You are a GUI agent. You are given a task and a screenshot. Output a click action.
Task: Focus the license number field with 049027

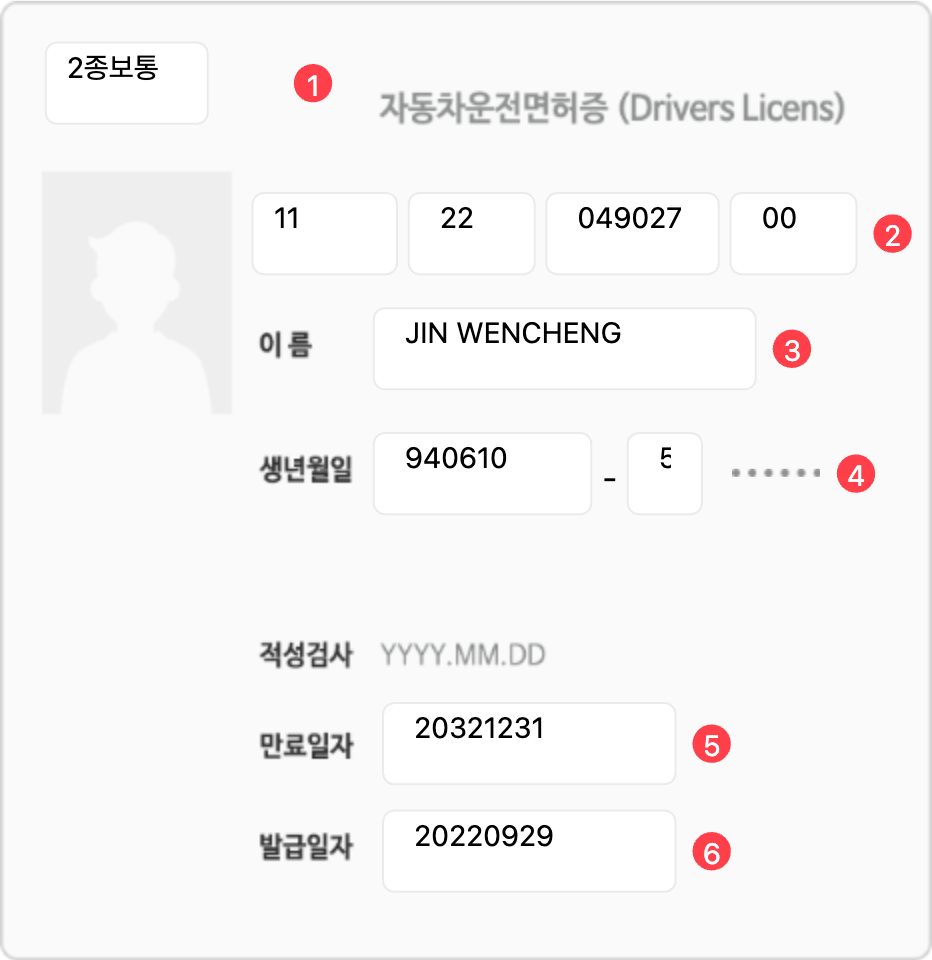point(631,233)
